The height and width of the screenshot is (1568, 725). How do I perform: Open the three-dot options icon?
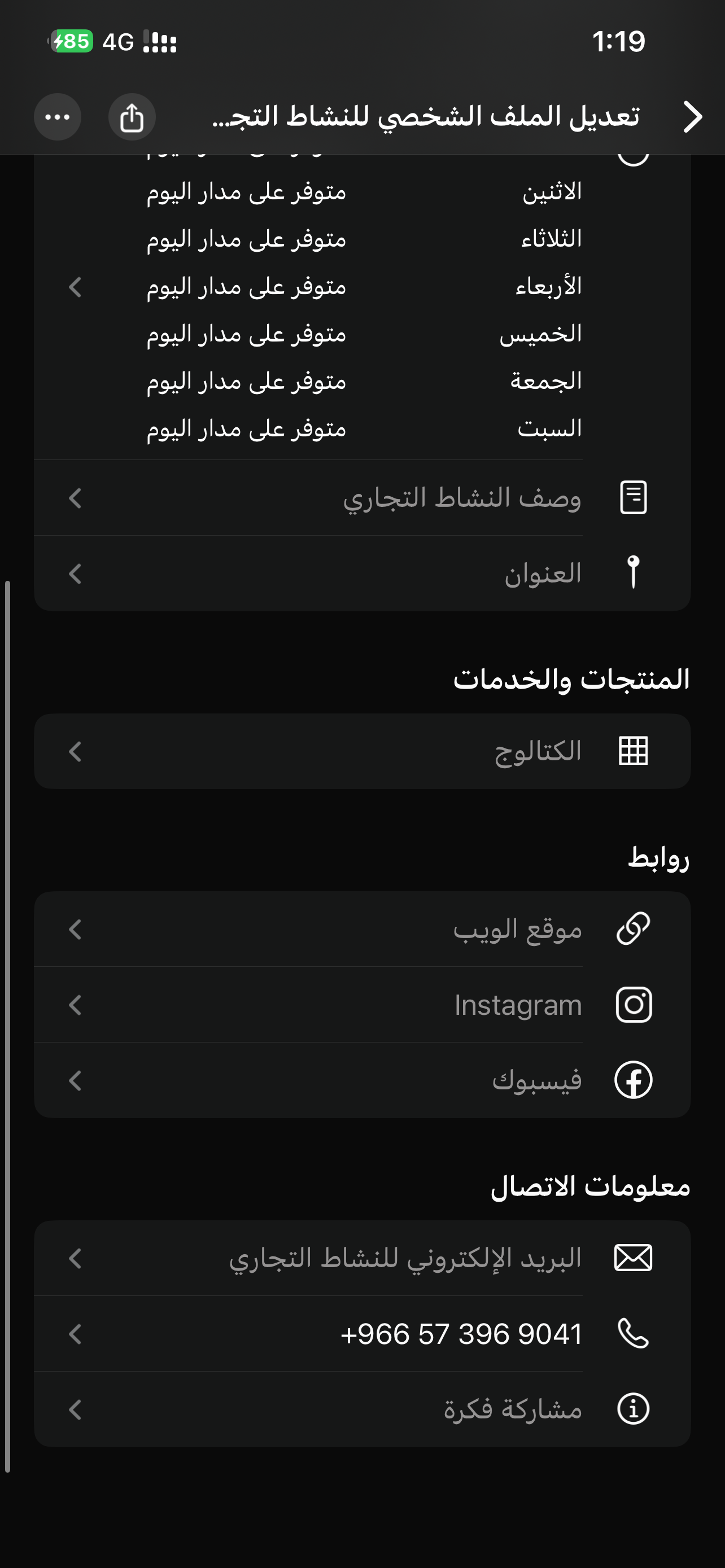pyautogui.click(x=57, y=117)
